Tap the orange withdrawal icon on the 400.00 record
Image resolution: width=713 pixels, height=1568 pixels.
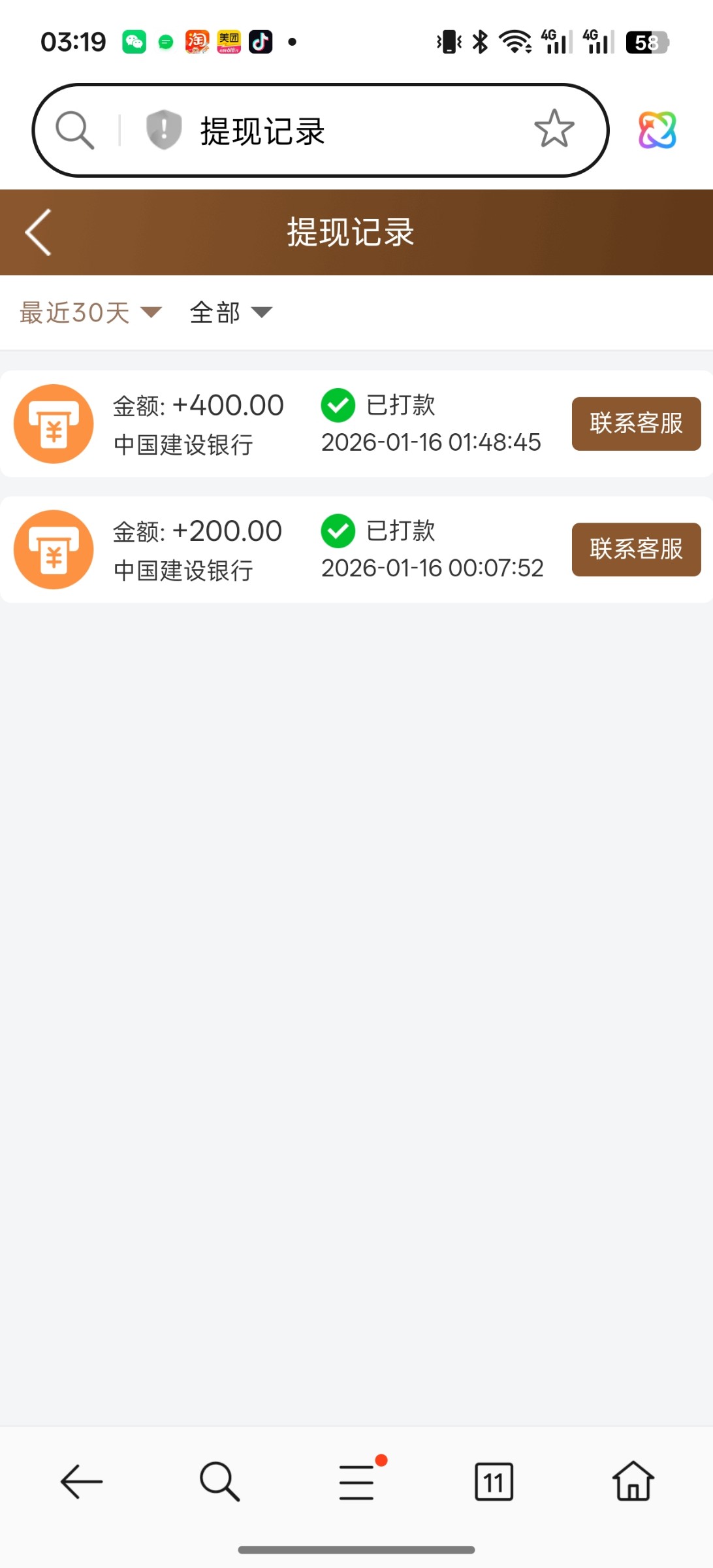[54, 423]
